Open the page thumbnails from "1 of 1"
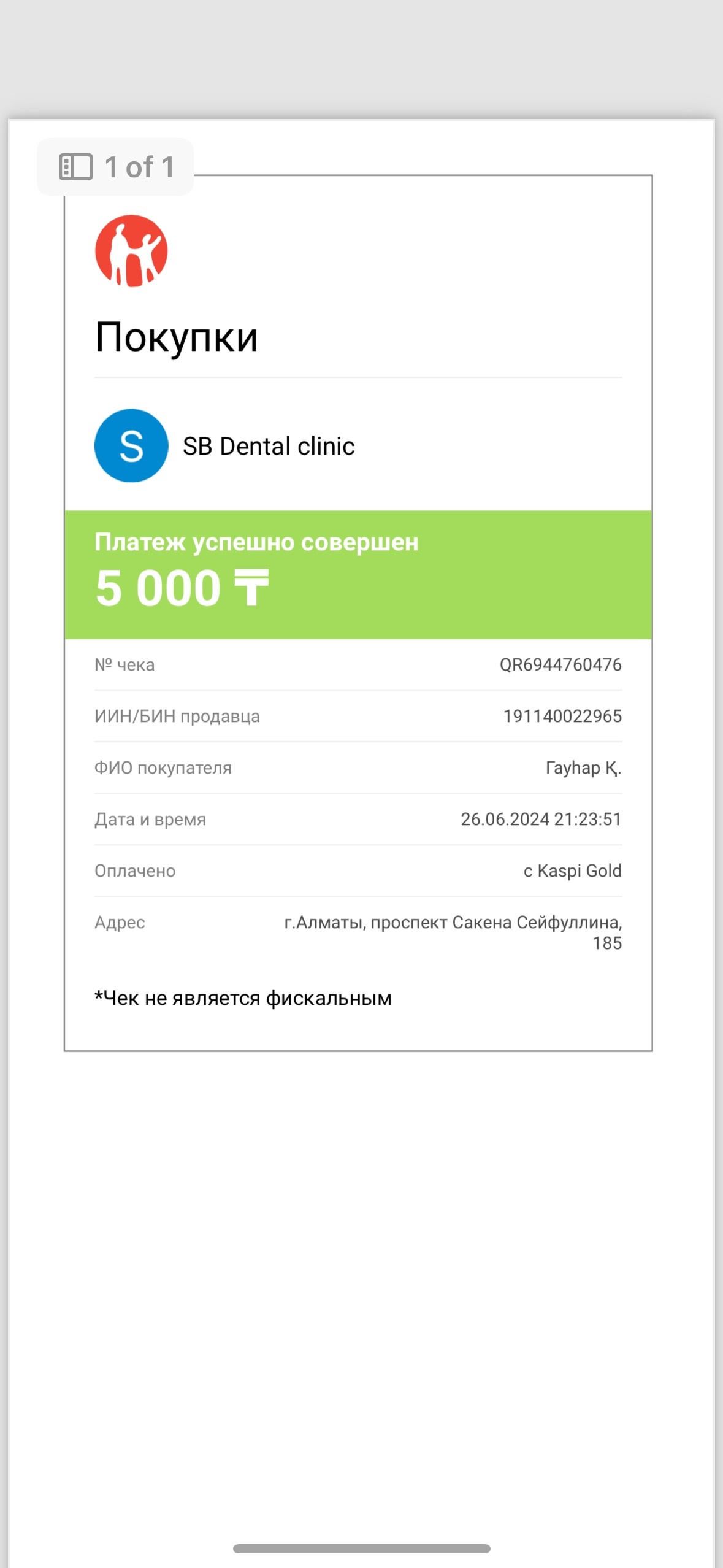 pos(115,167)
